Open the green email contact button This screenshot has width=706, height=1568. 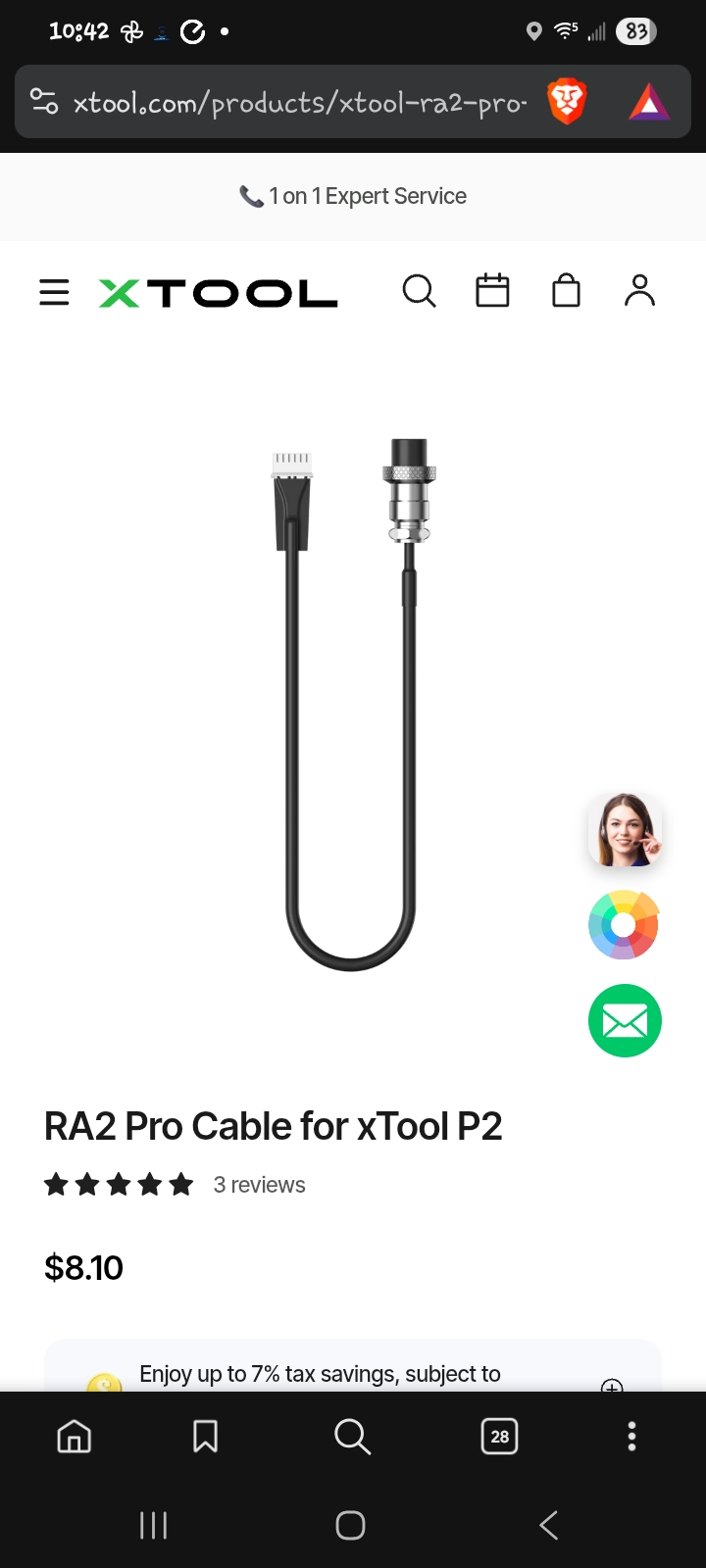625,1020
